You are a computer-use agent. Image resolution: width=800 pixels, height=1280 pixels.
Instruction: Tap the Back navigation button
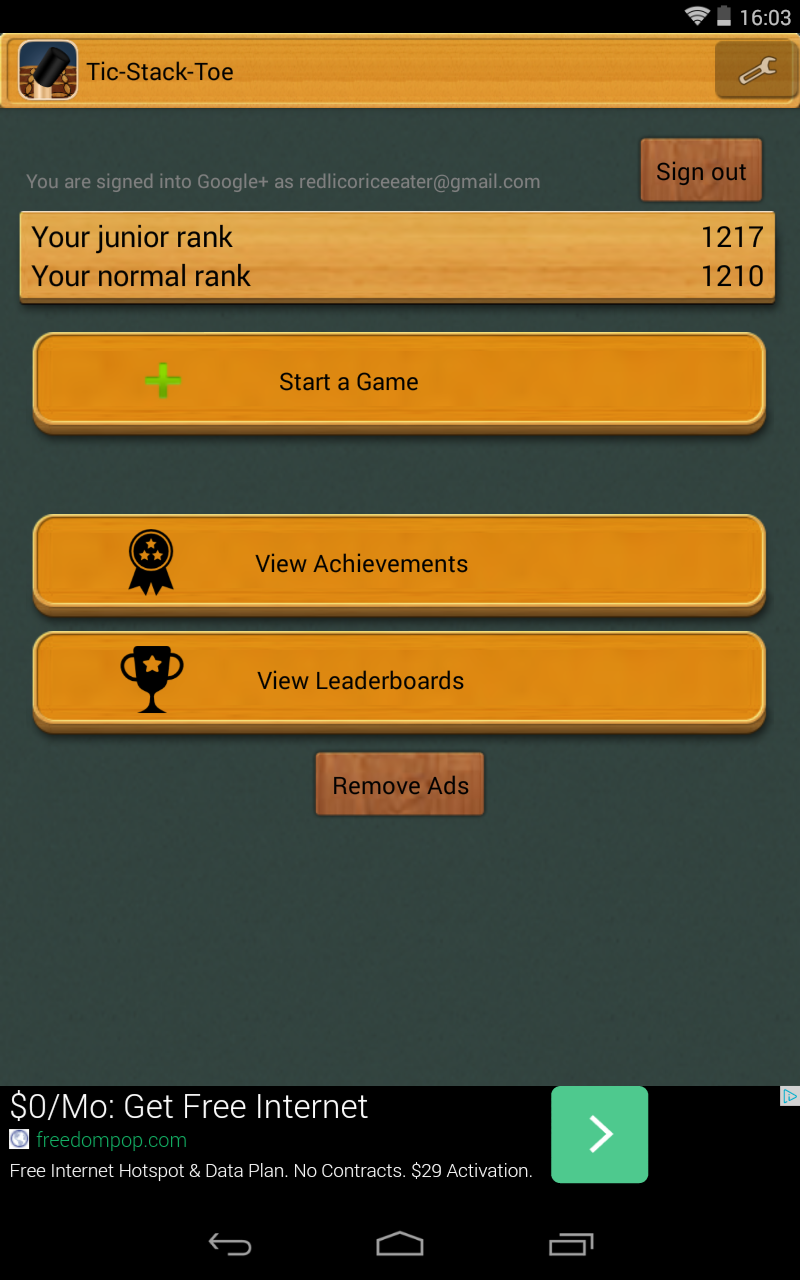pos(230,1244)
